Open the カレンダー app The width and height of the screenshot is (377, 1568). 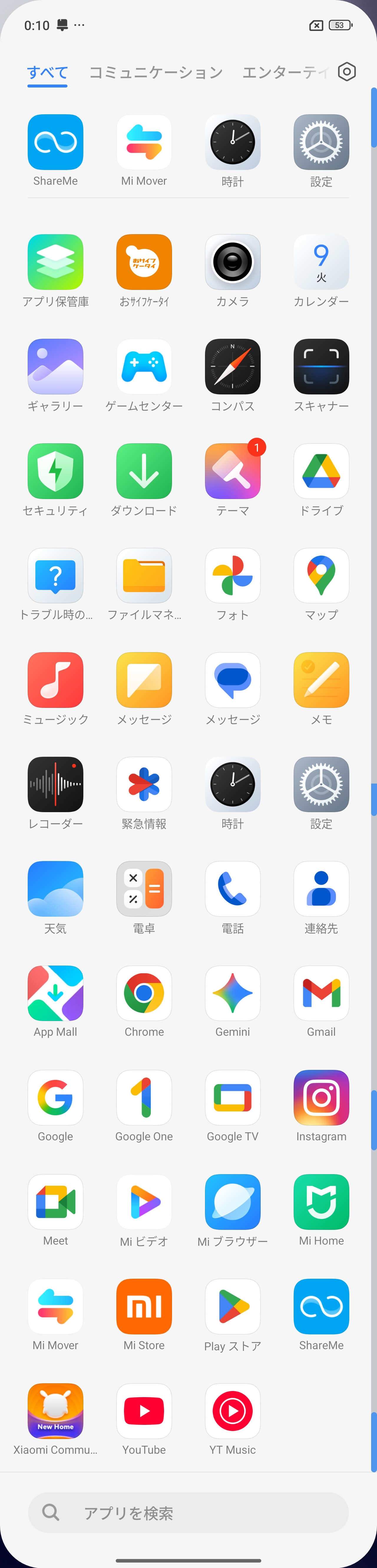pos(321,262)
